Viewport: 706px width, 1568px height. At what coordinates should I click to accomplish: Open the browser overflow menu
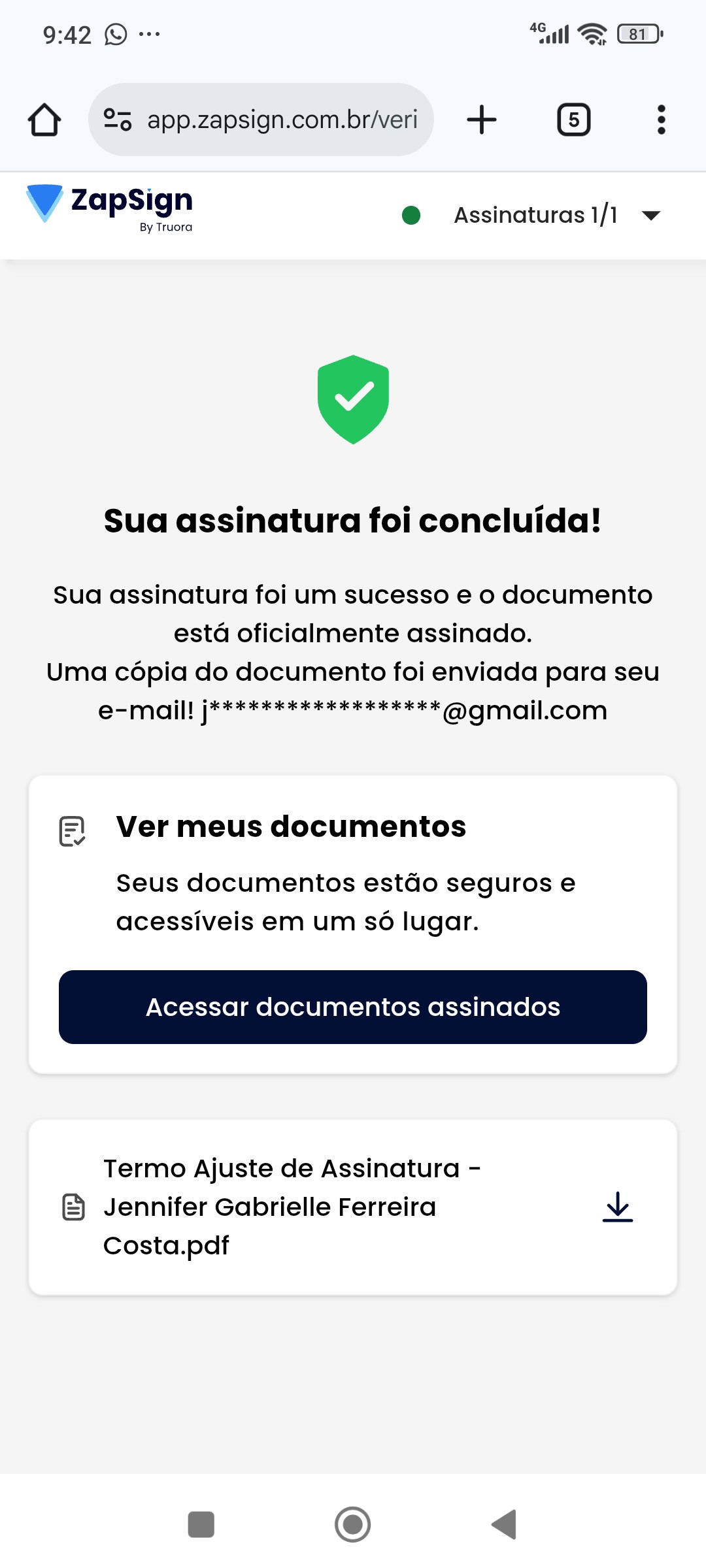661,120
